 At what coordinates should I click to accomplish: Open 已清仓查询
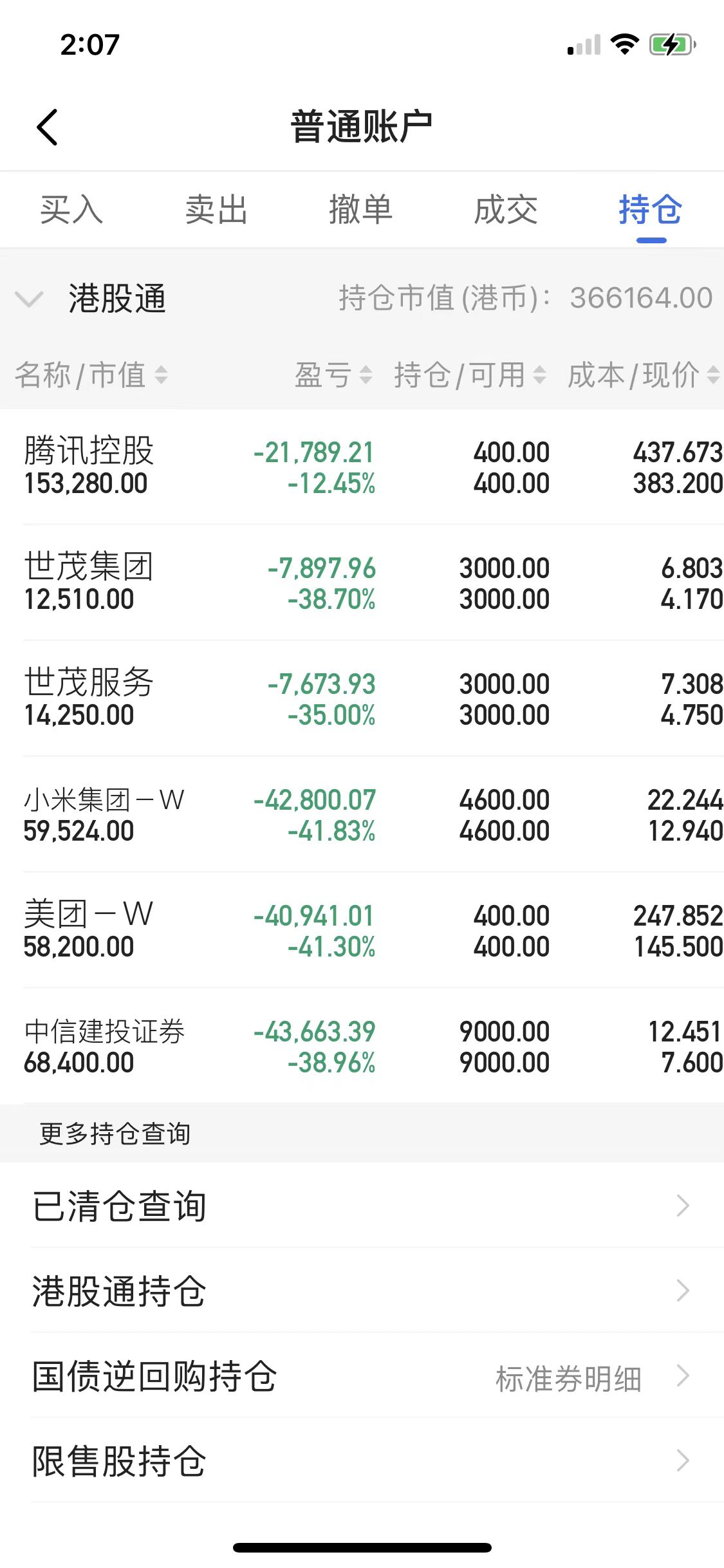pos(362,1206)
